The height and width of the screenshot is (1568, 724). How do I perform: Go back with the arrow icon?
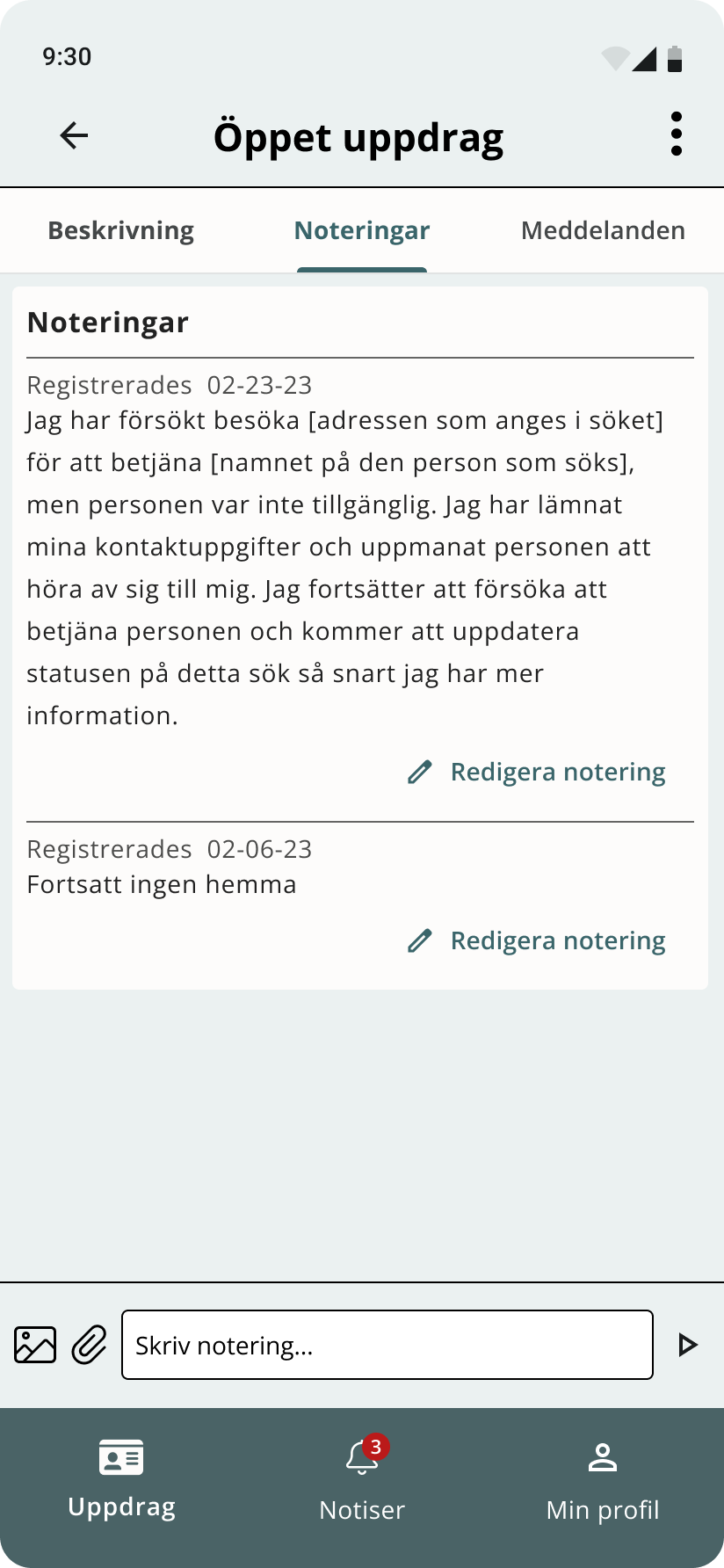pyautogui.click(x=74, y=135)
